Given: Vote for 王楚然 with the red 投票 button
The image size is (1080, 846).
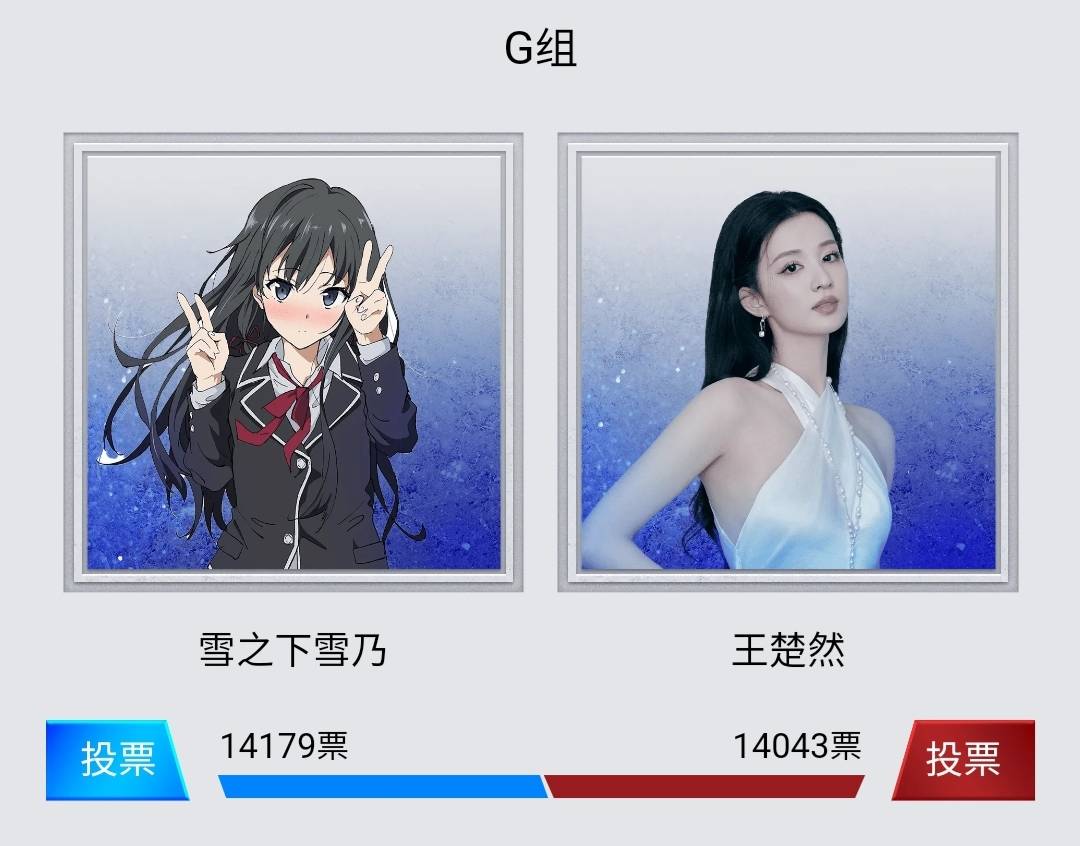Looking at the screenshot, I should click(x=962, y=760).
